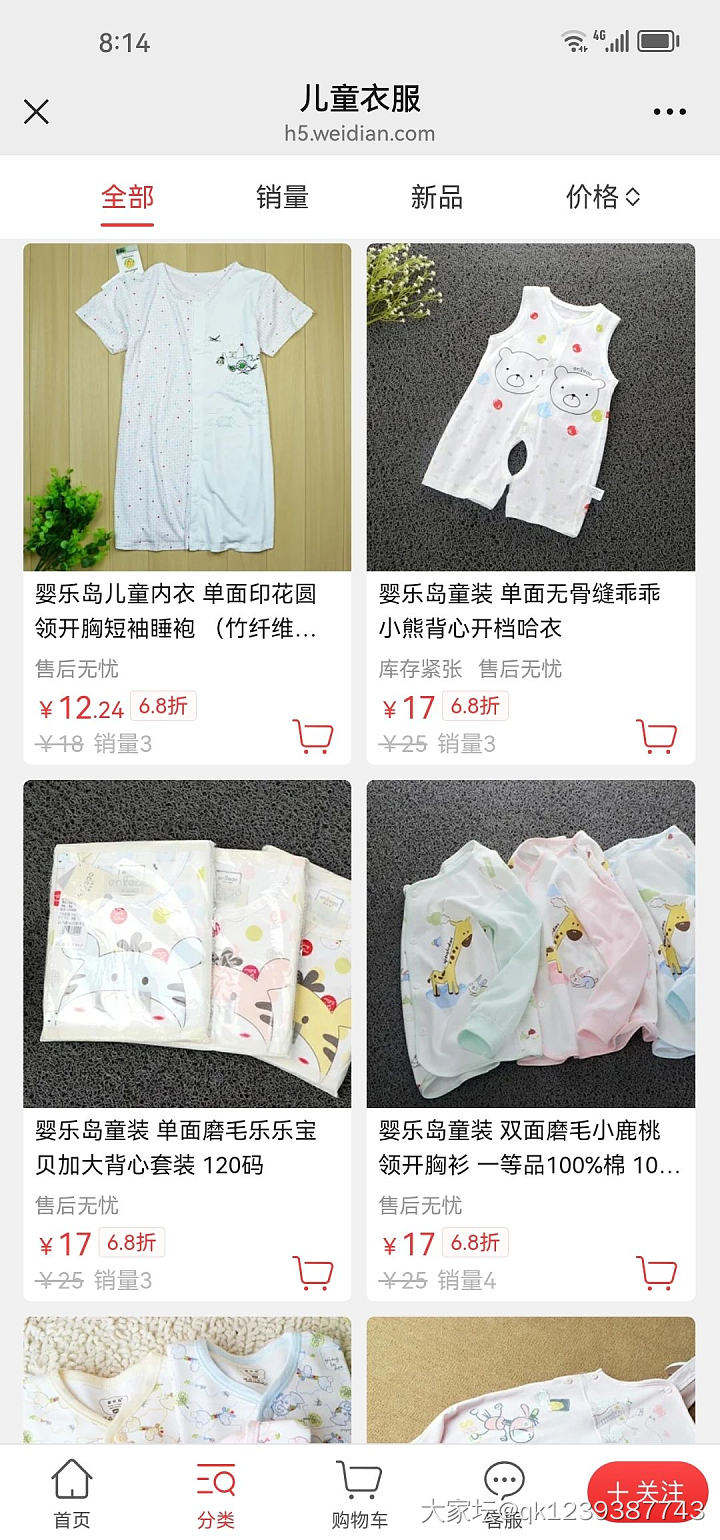Viewport: 720px width, 1540px height.
Task: Add the bear vest romper to cart
Action: 658,735
